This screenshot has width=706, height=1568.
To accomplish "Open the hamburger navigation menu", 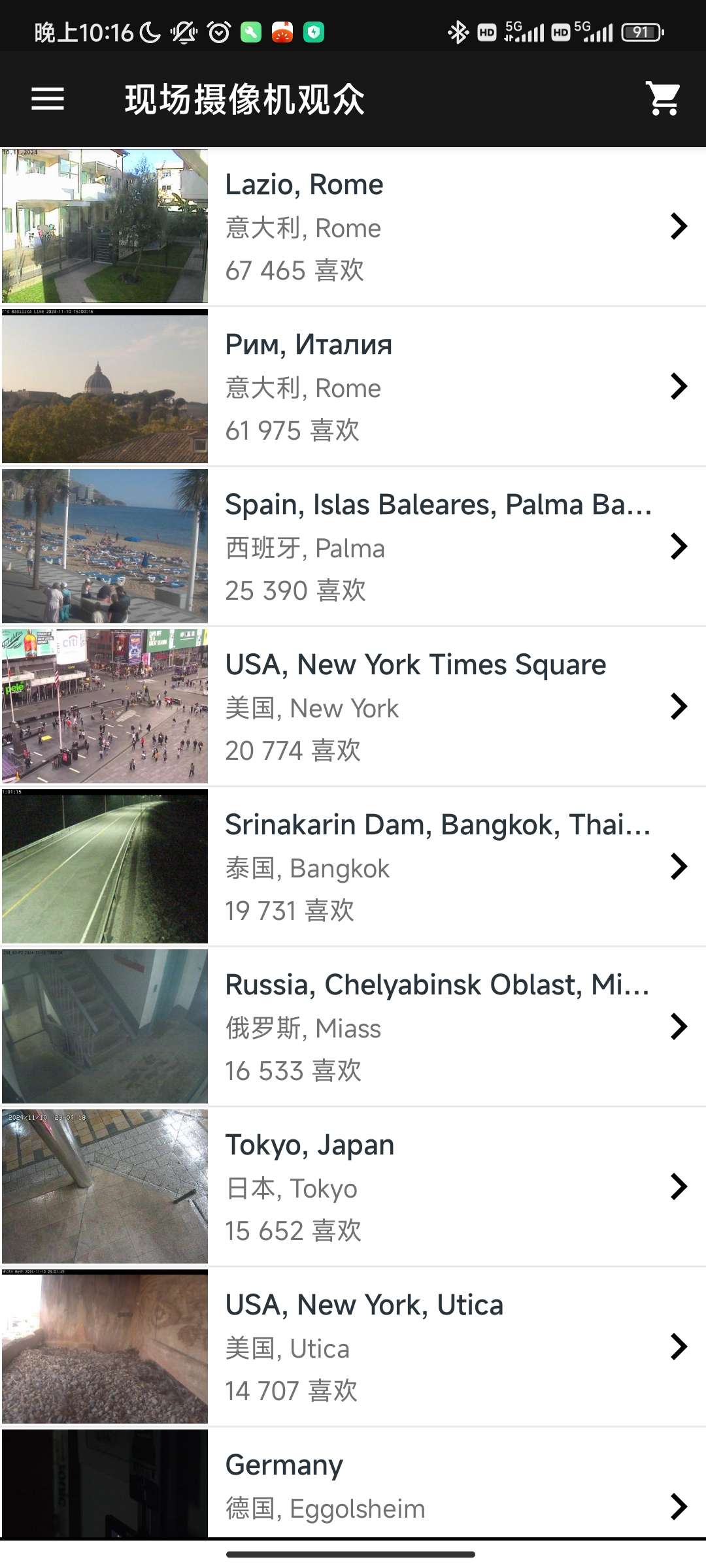I will 48,99.
